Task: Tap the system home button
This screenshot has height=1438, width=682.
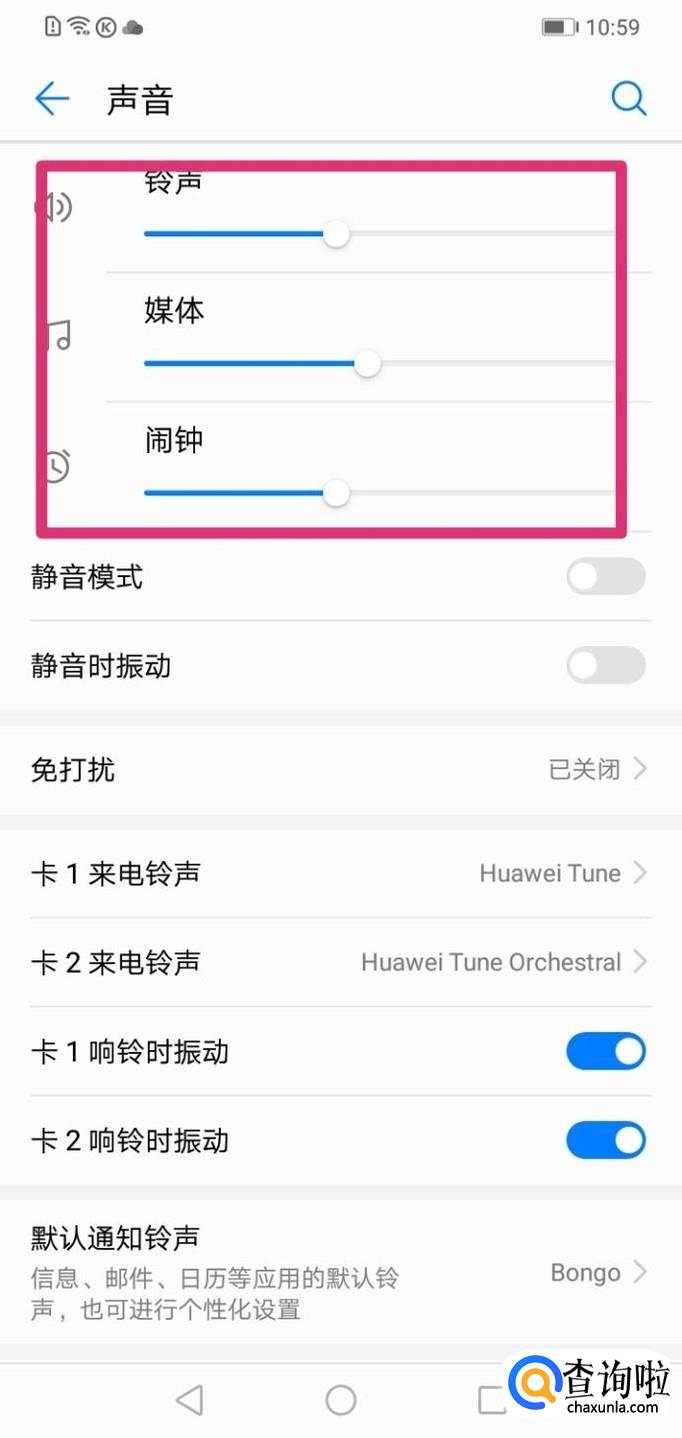Action: (341, 1400)
